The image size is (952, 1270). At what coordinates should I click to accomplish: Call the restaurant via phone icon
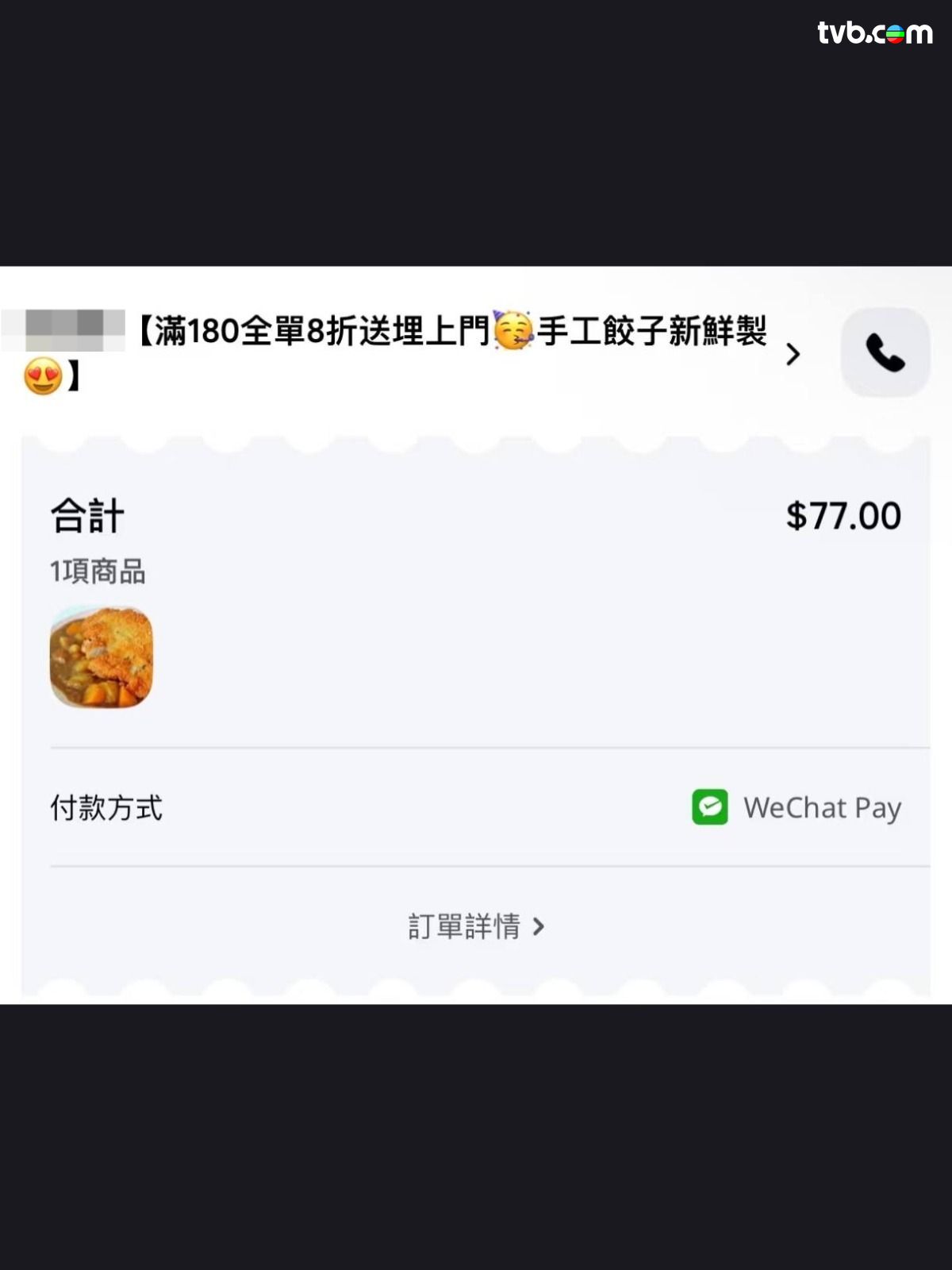pos(885,352)
